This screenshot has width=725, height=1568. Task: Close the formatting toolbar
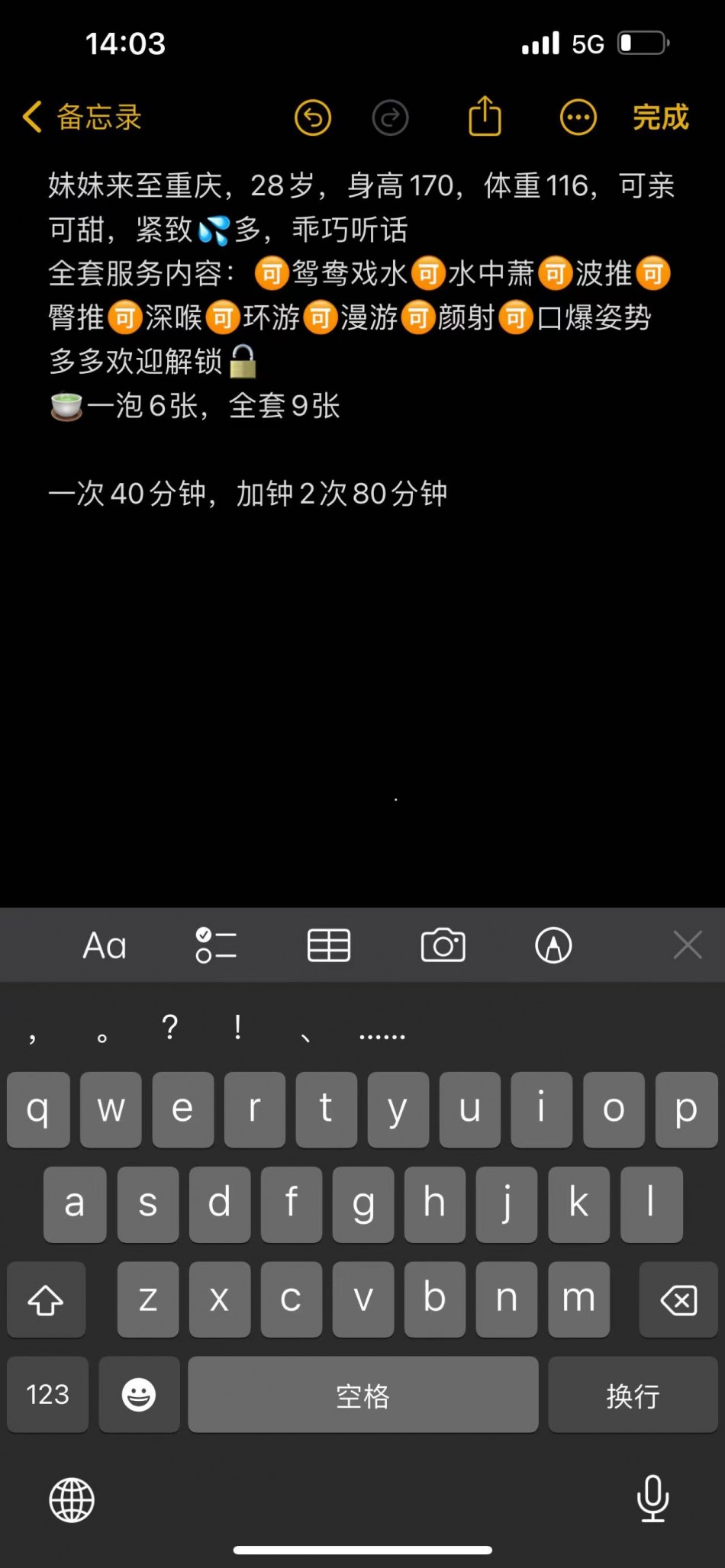point(687,946)
